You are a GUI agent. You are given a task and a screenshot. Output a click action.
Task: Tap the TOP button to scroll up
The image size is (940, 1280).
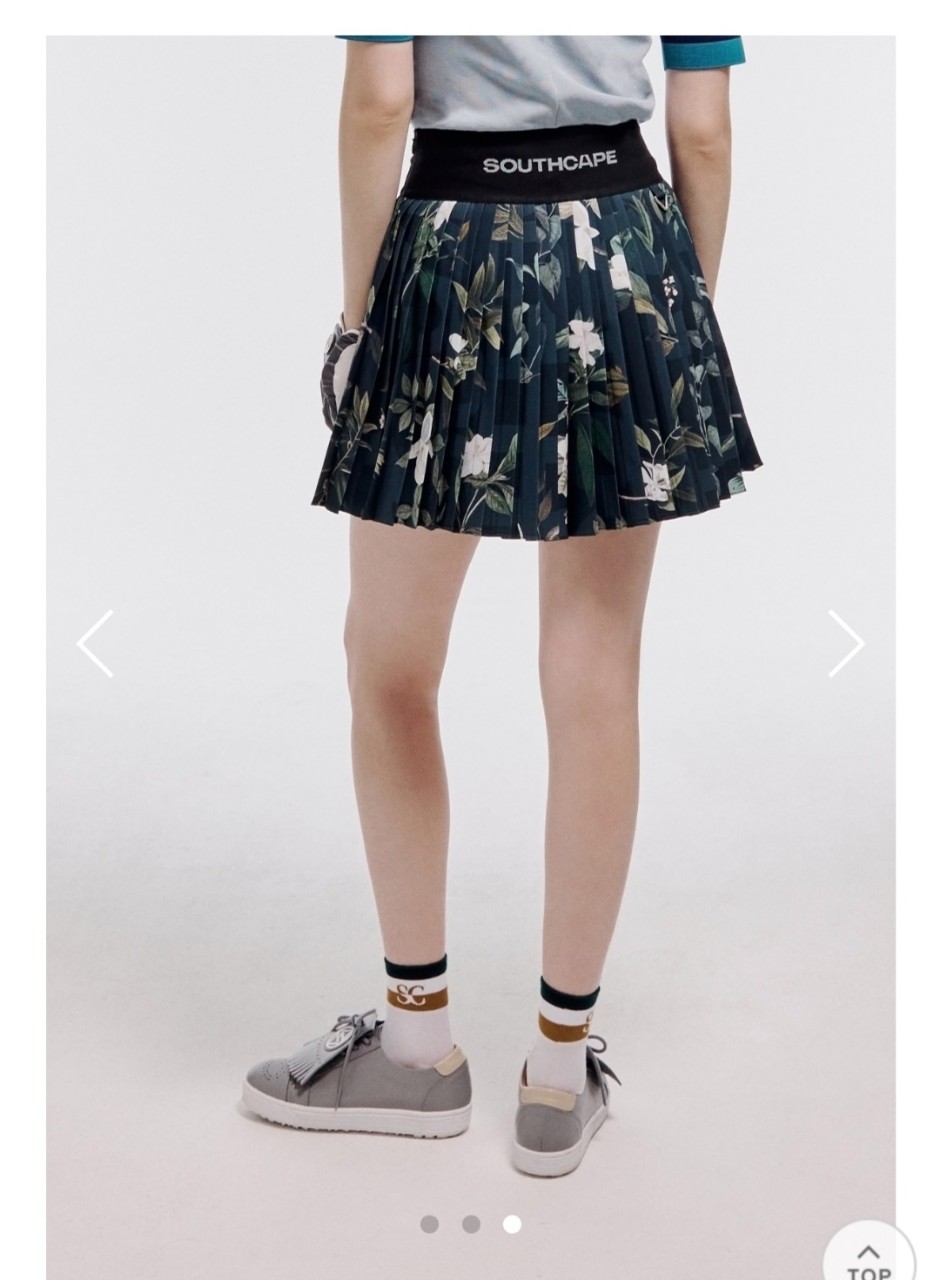(868, 1259)
